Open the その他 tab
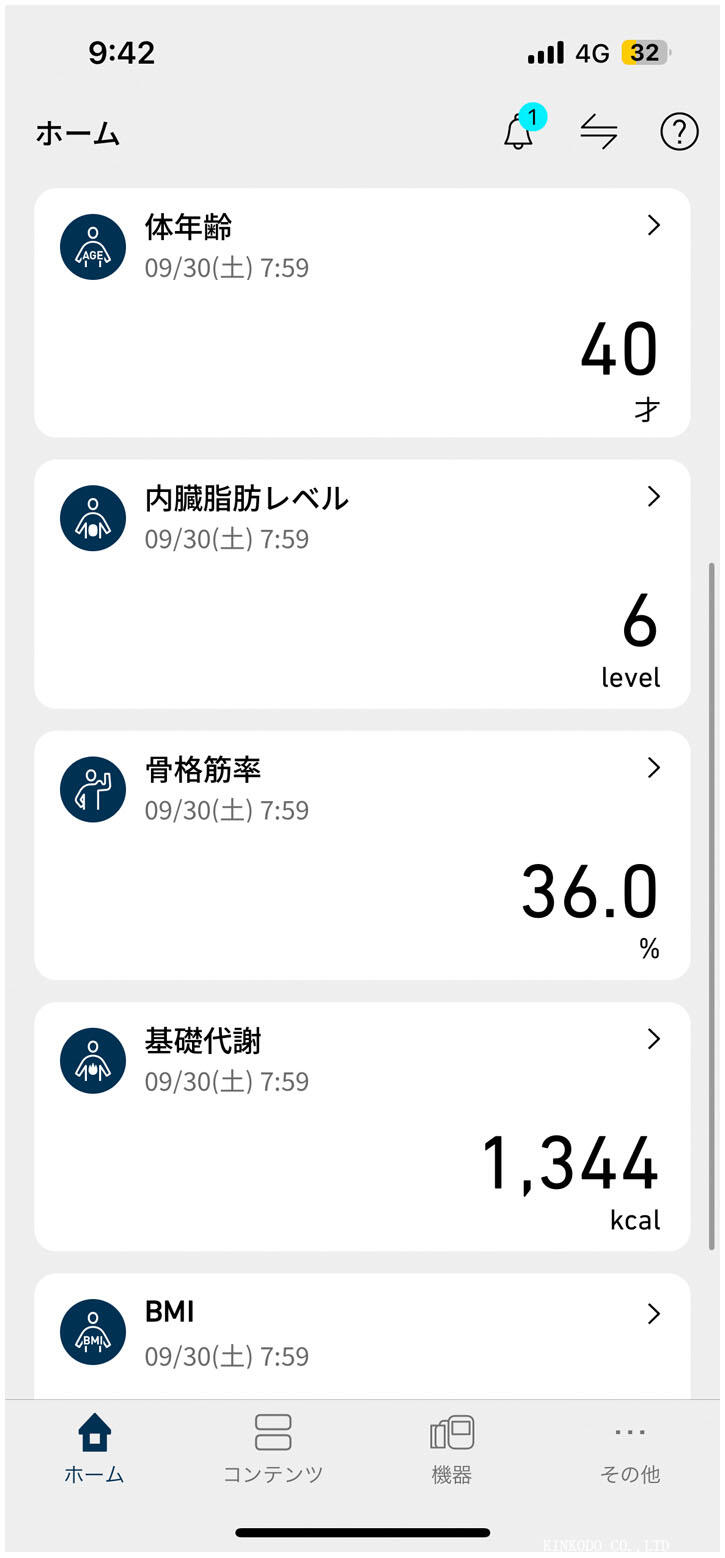 tap(630, 1449)
